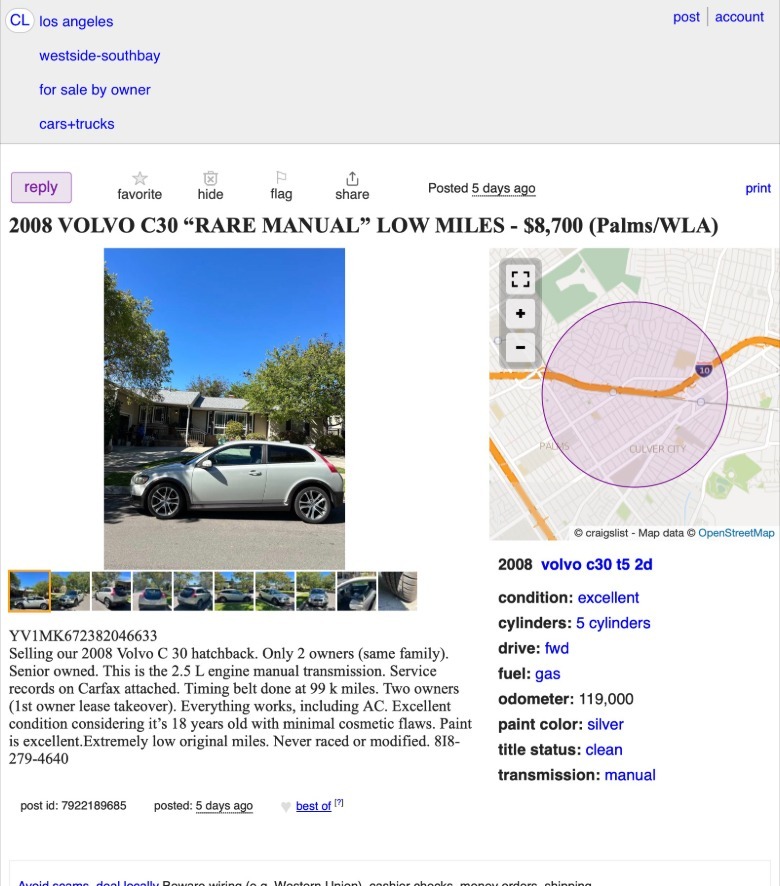Screen dimensions: 780x886
Task: Open the OpenStreetMap attribution link
Action: pyautogui.click(x=736, y=533)
